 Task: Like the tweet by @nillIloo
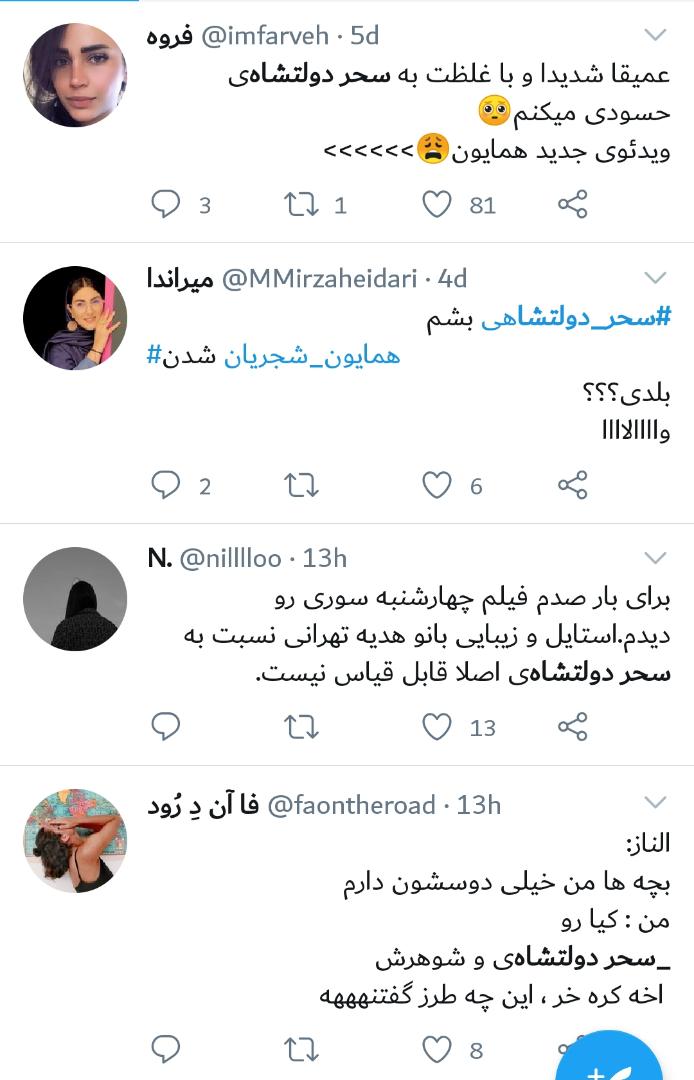437,727
